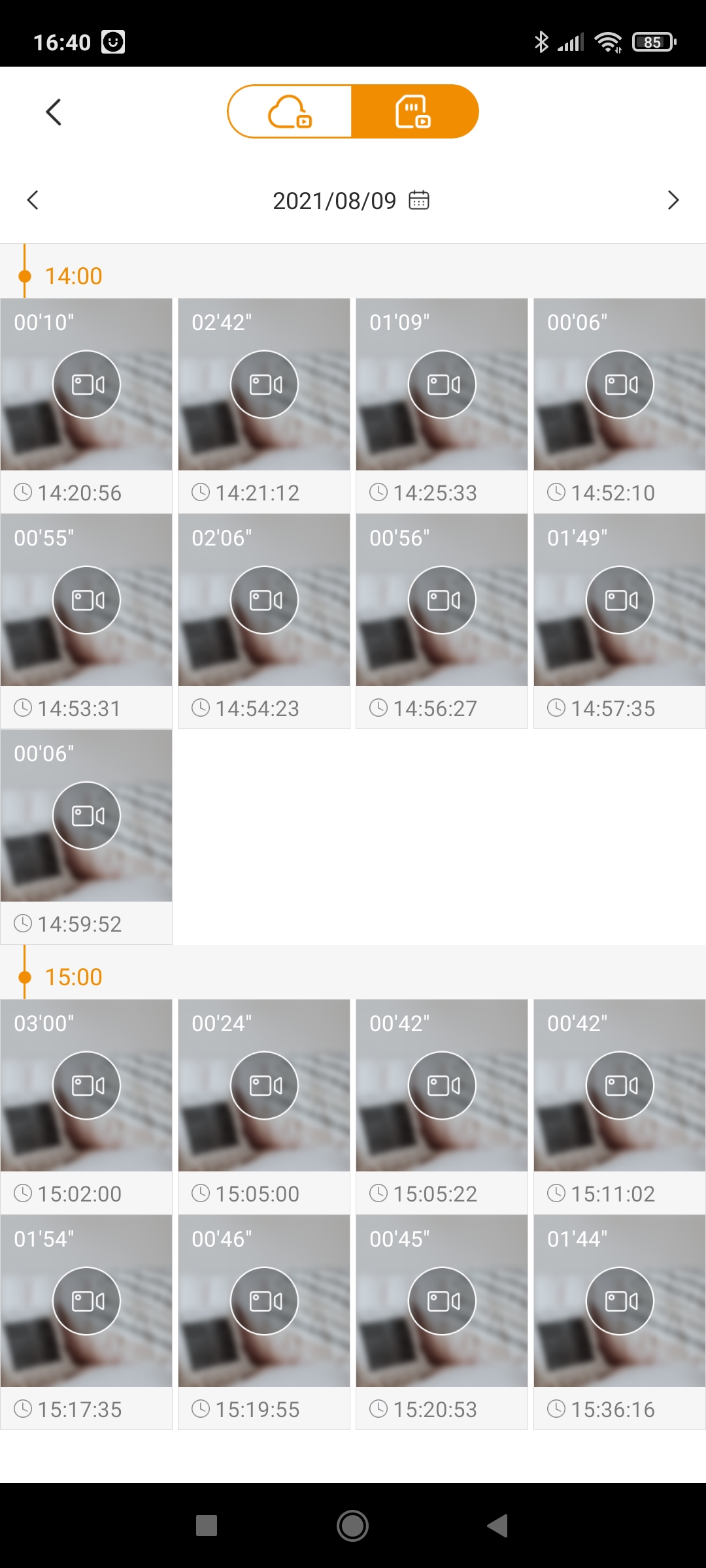Open the 14:52:10 video clip
The width and height of the screenshot is (706, 1568).
tap(620, 385)
